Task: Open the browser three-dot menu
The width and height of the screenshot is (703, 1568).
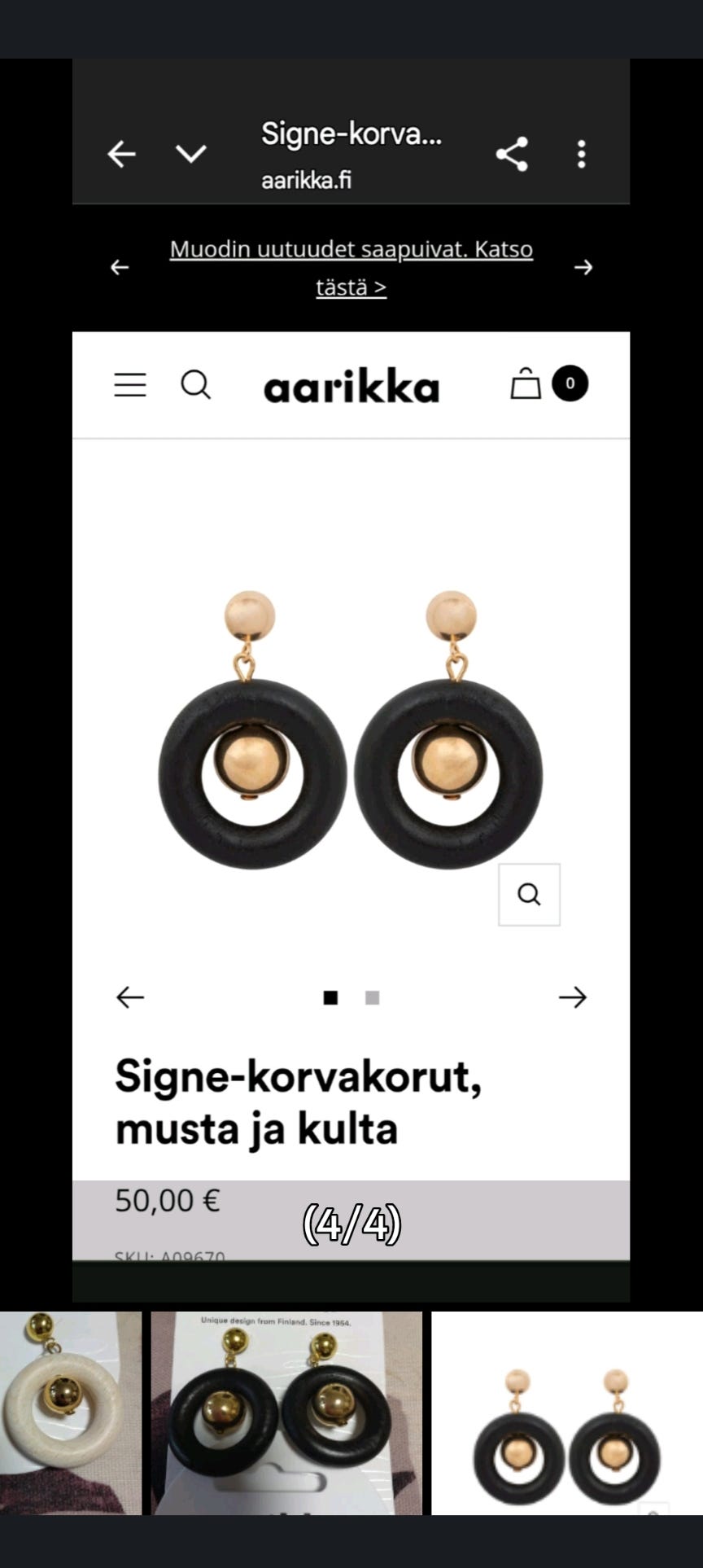Action: click(580, 154)
